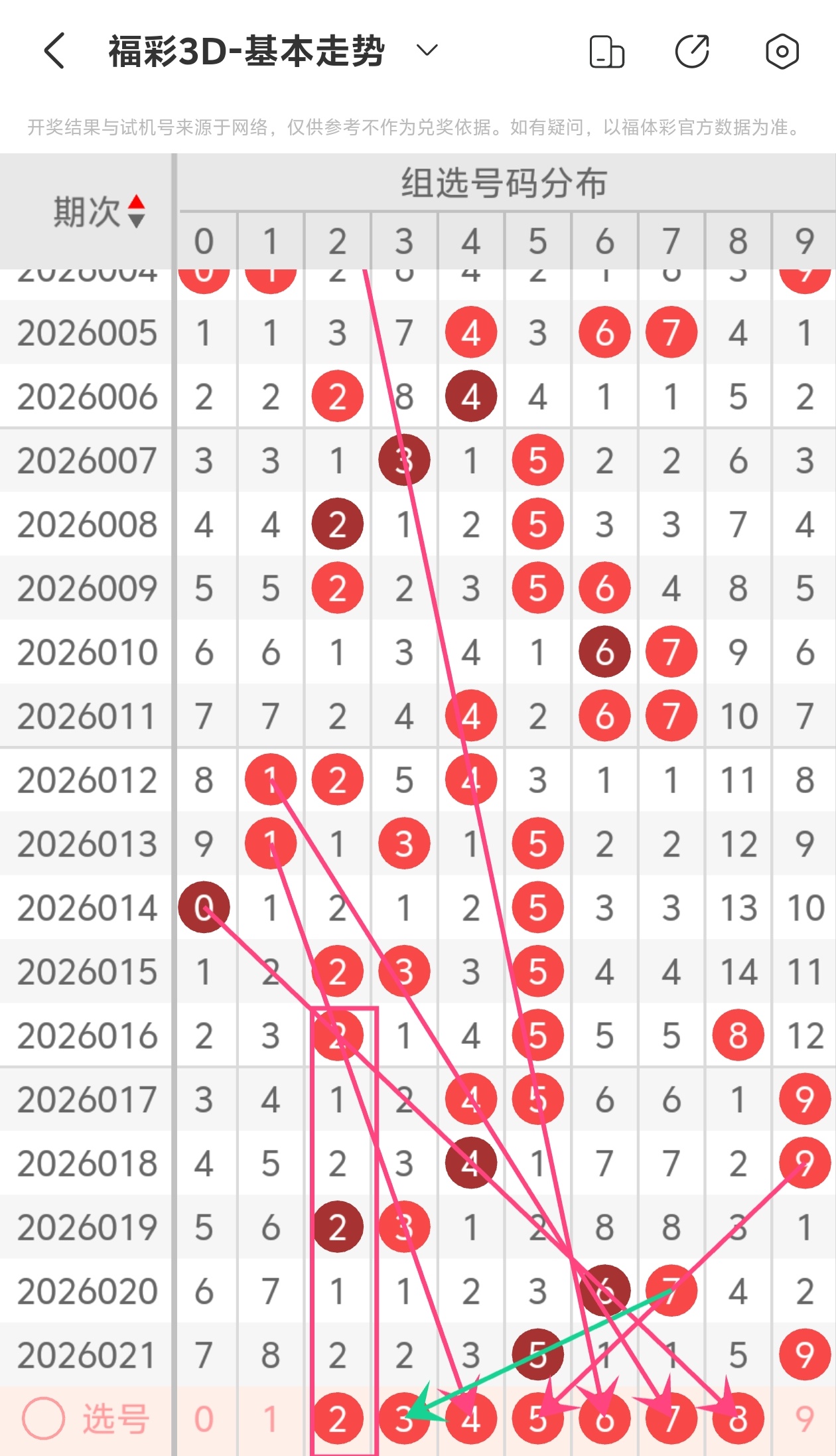Deselect number 2 in the 选号 row
This screenshot has width=836, height=1456.
click(x=338, y=1420)
